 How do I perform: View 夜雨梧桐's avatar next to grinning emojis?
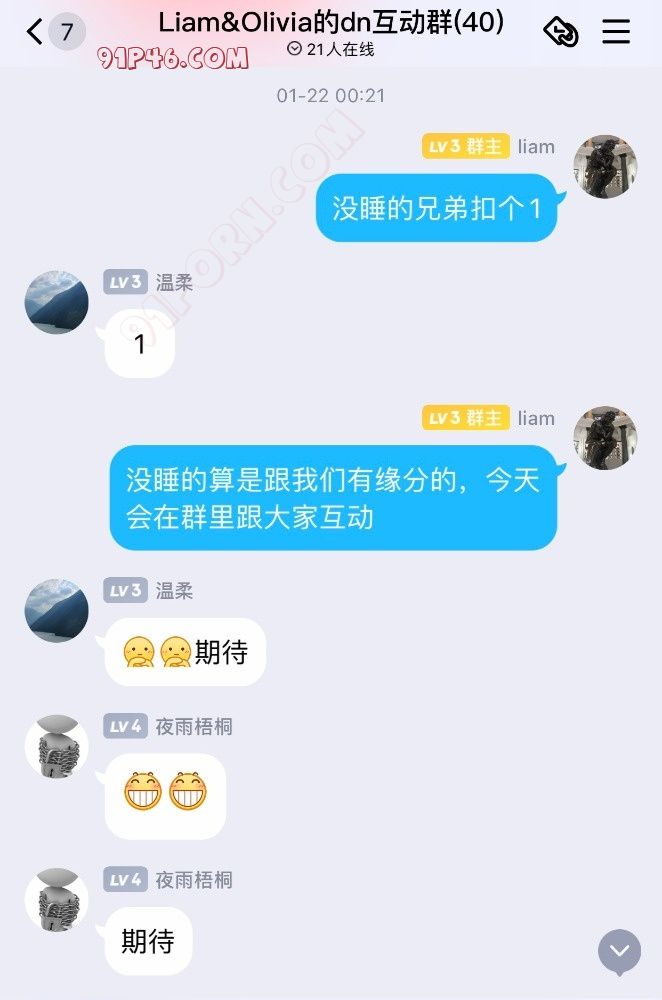[57, 746]
